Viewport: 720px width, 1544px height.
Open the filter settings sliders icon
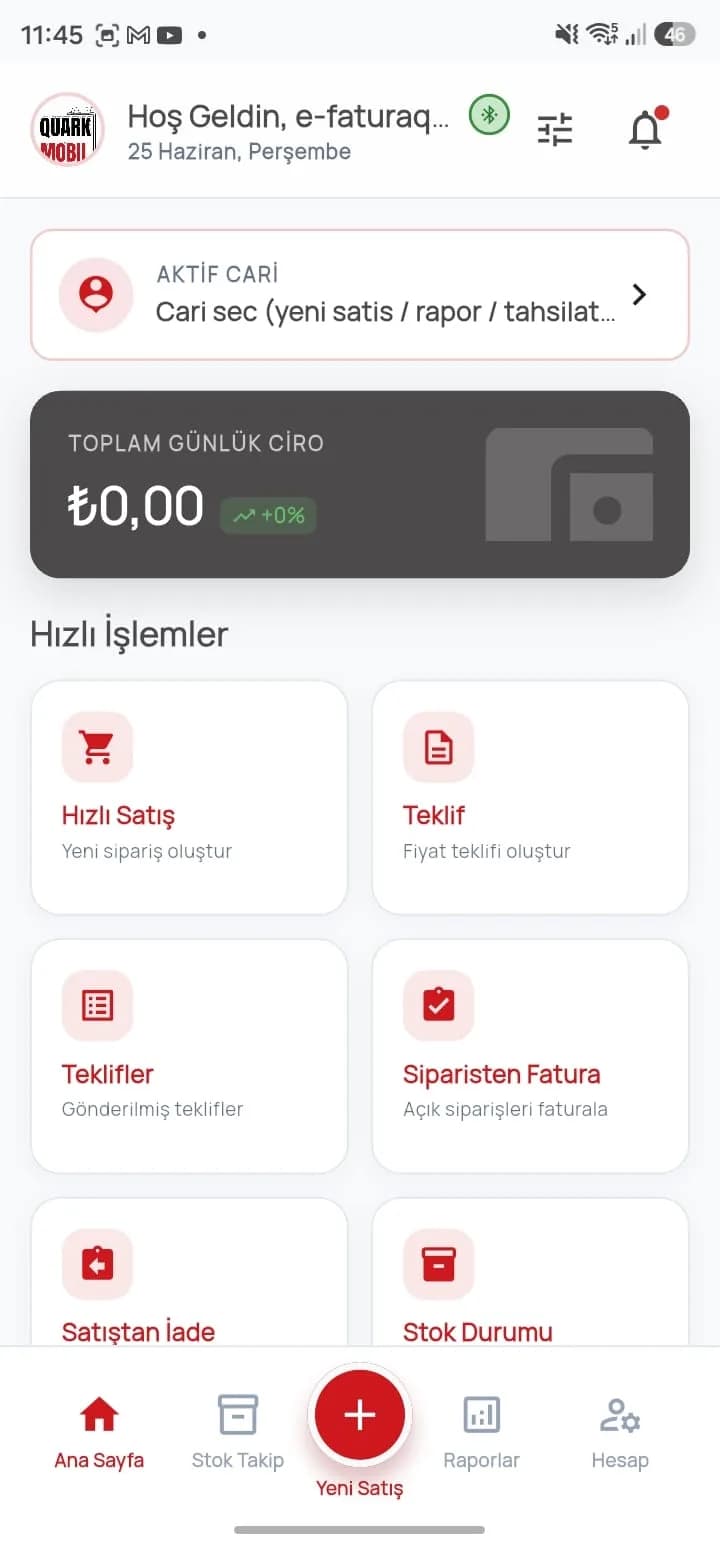click(555, 130)
